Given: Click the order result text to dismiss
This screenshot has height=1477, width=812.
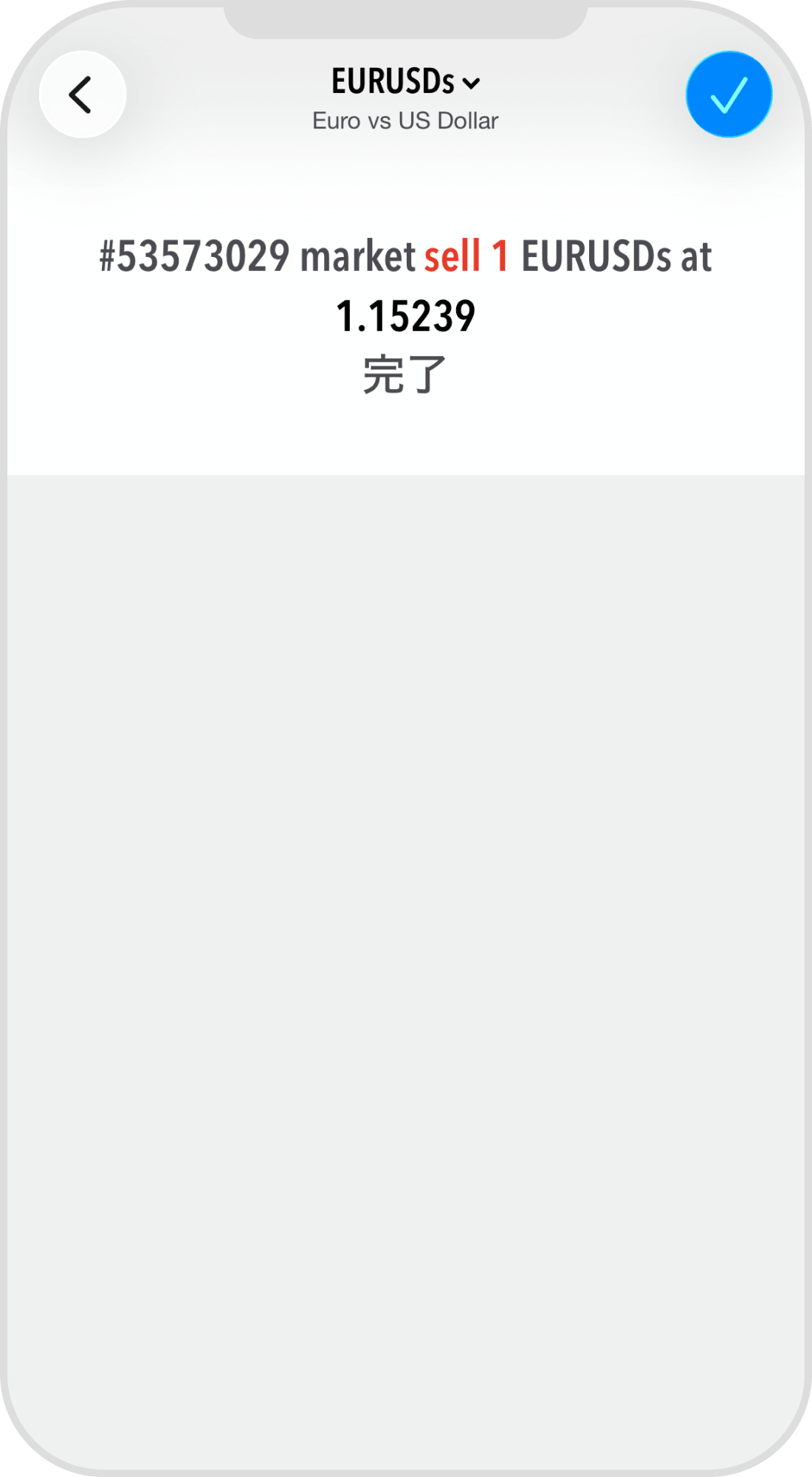Looking at the screenshot, I should (405, 258).
